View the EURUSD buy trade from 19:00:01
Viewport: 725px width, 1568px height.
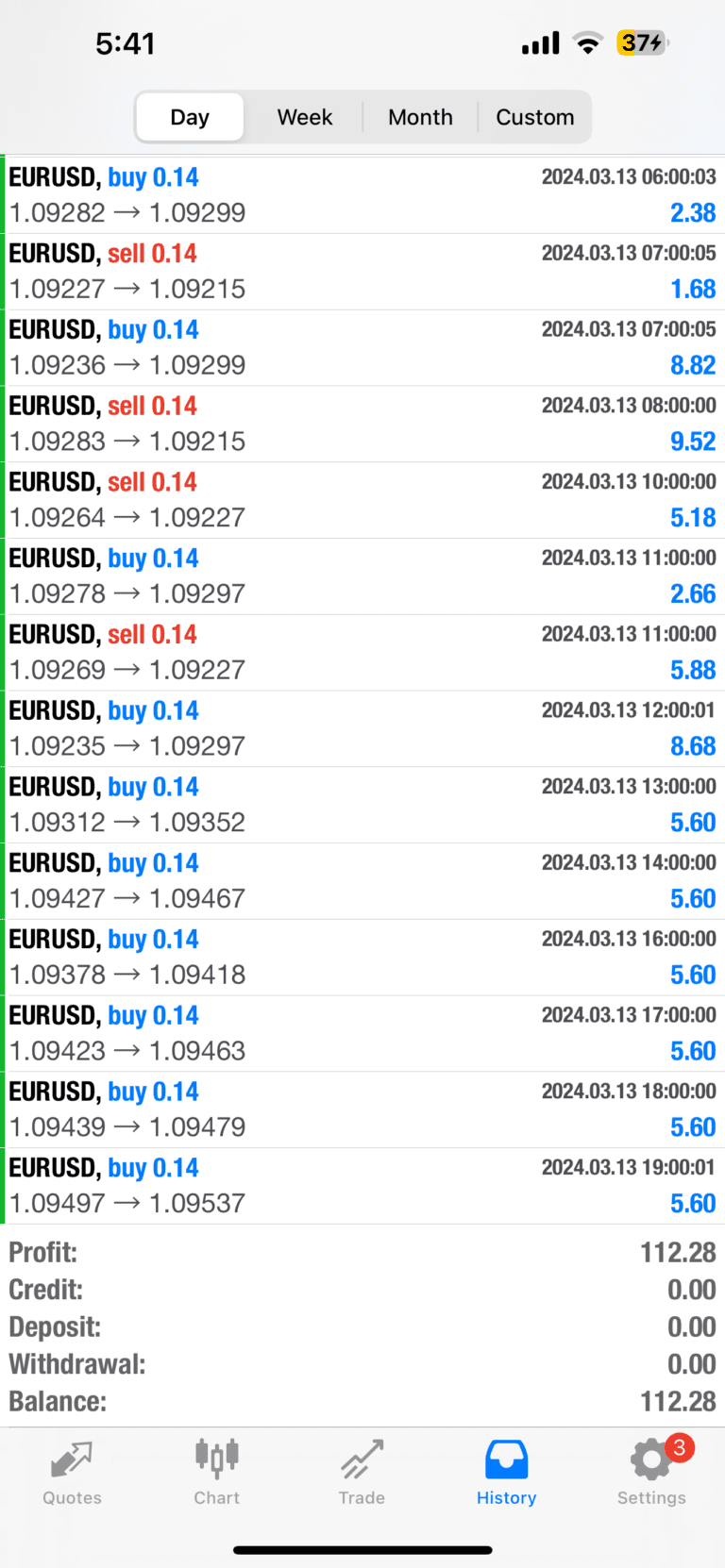(x=362, y=1186)
